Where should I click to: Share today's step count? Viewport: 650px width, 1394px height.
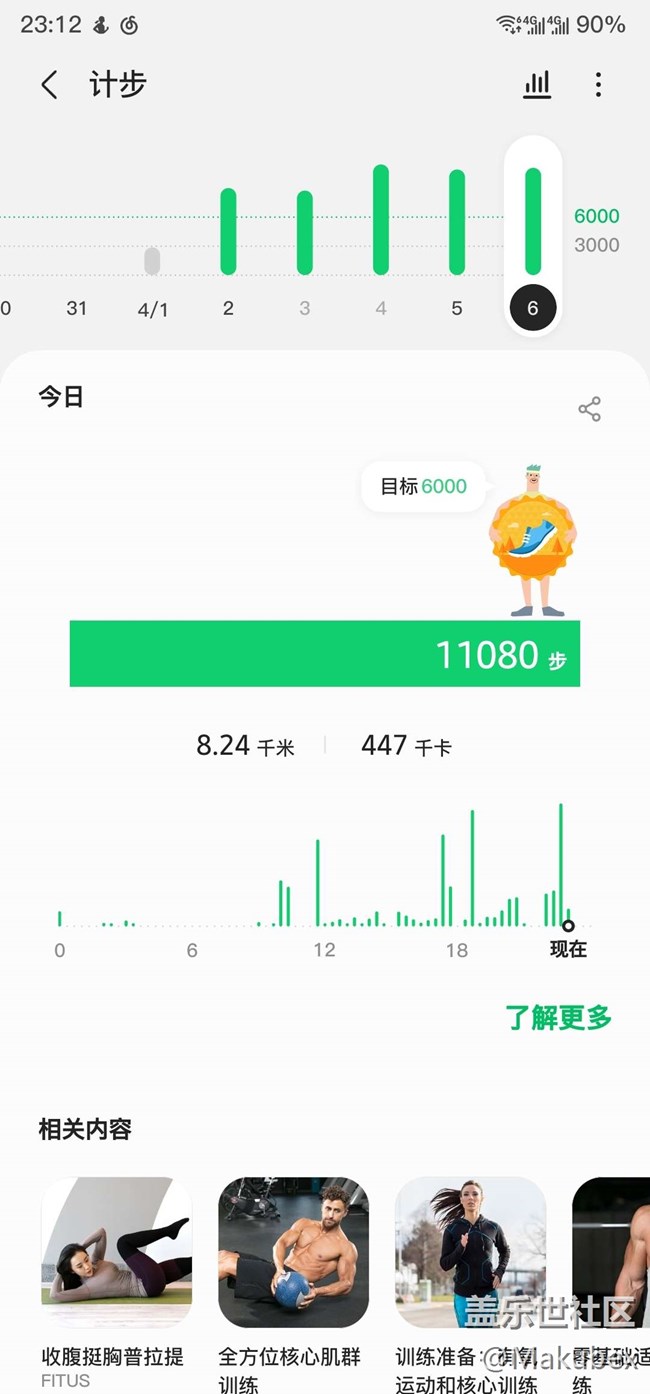click(589, 409)
